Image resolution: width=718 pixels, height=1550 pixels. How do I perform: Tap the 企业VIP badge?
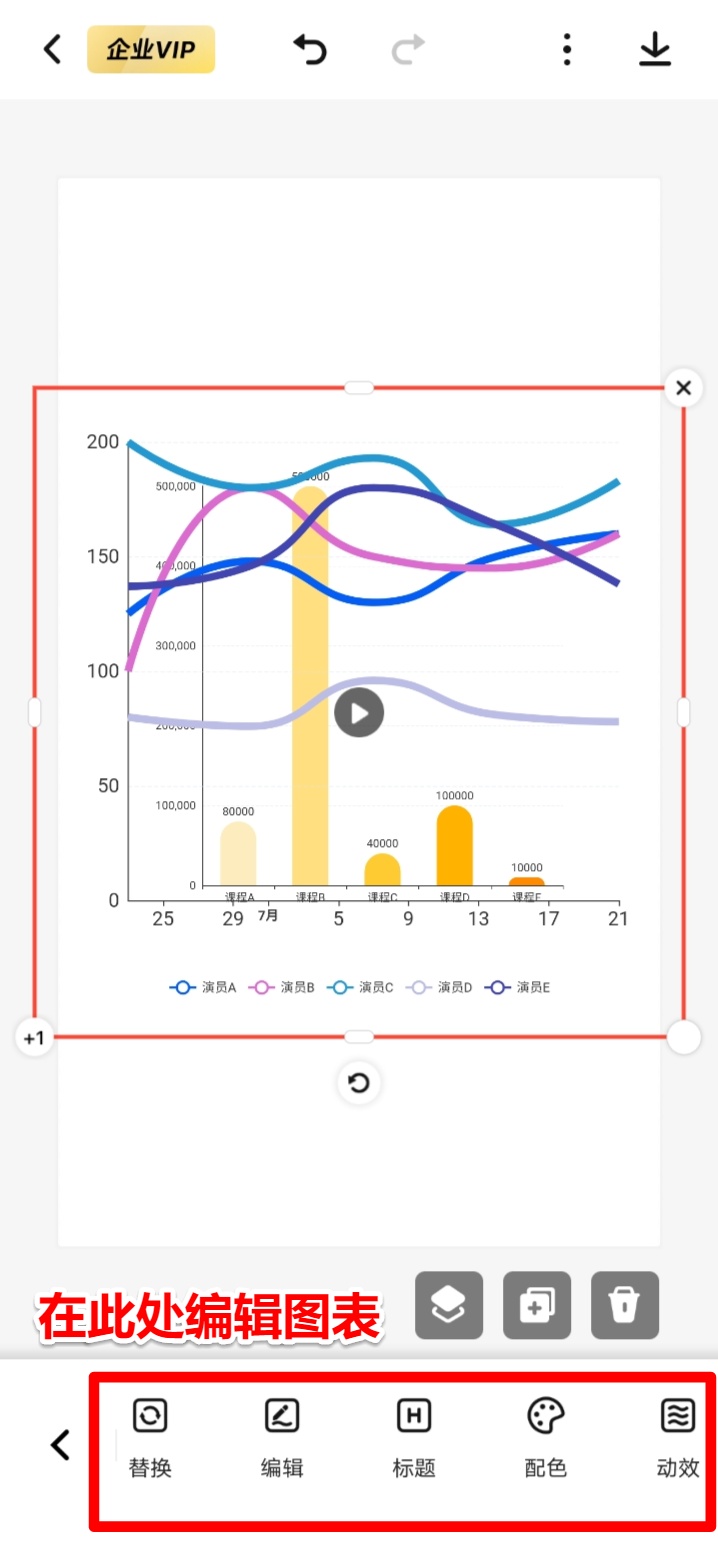point(151,49)
